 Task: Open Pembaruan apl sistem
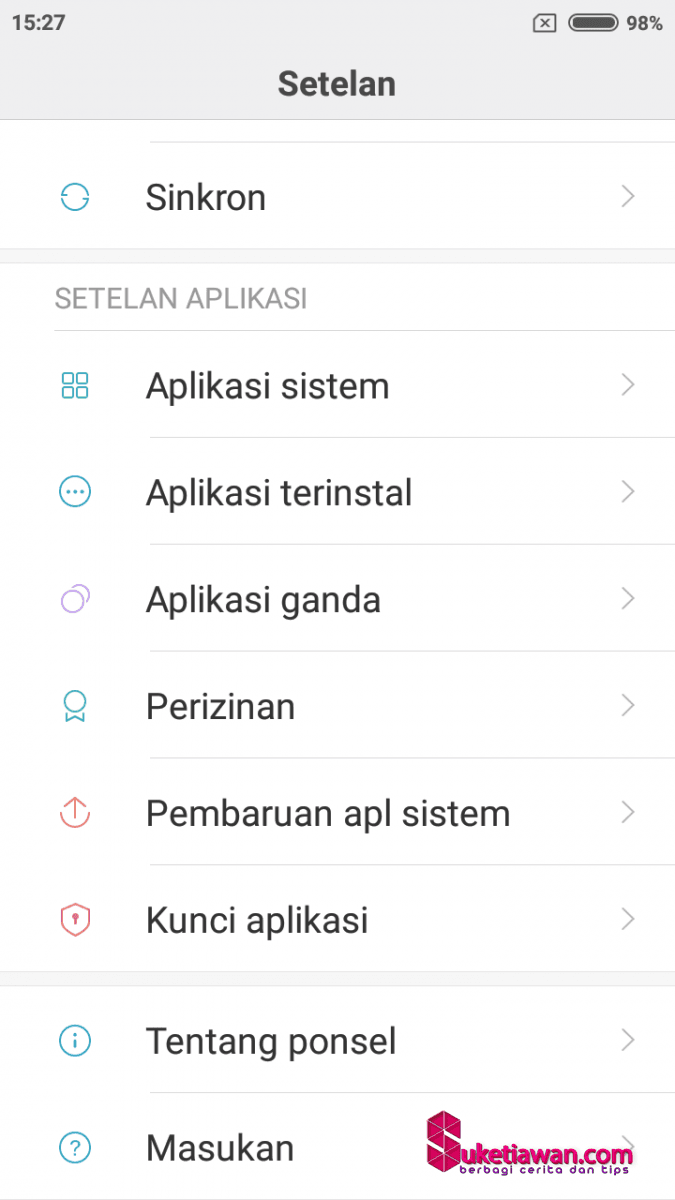tap(337, 813)
